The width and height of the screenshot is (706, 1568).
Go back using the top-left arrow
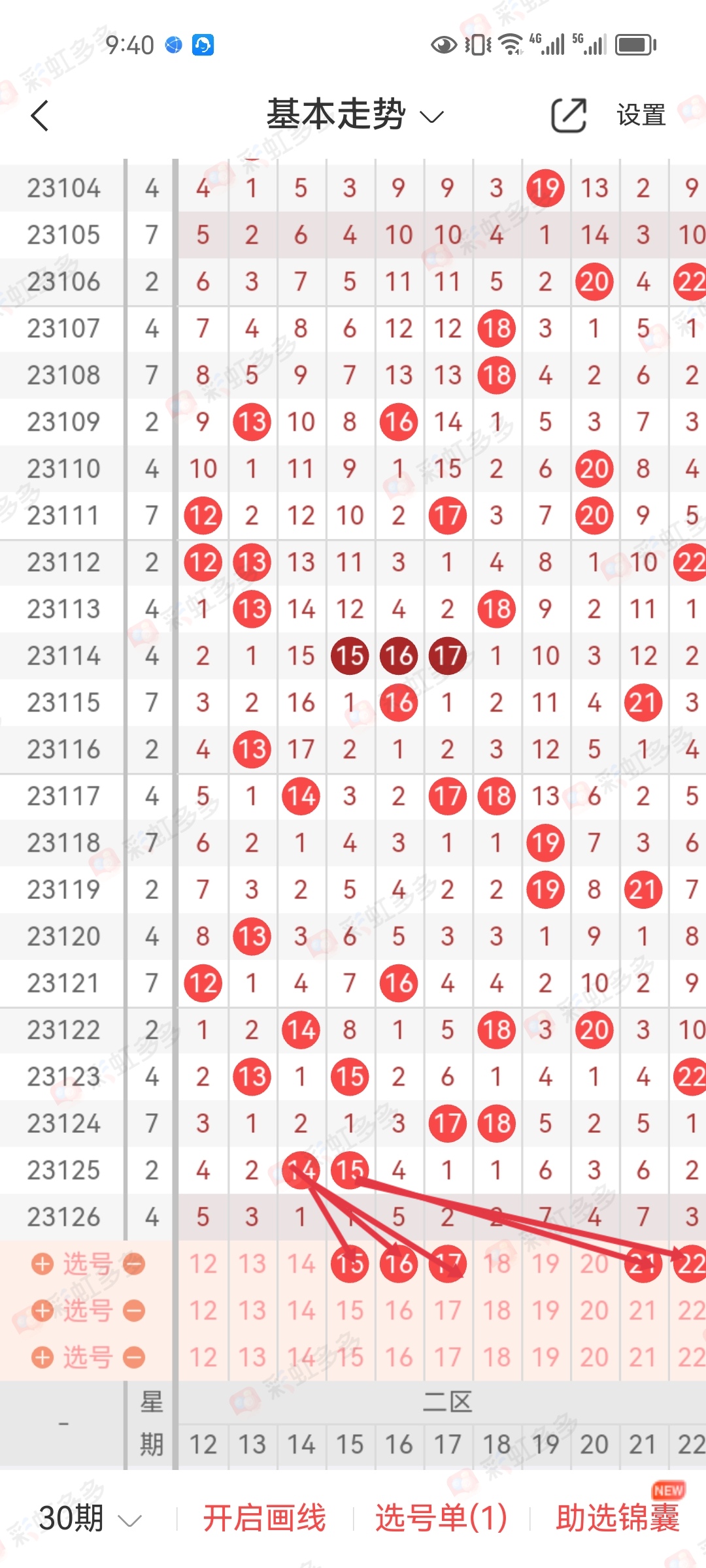pos(40,116)
